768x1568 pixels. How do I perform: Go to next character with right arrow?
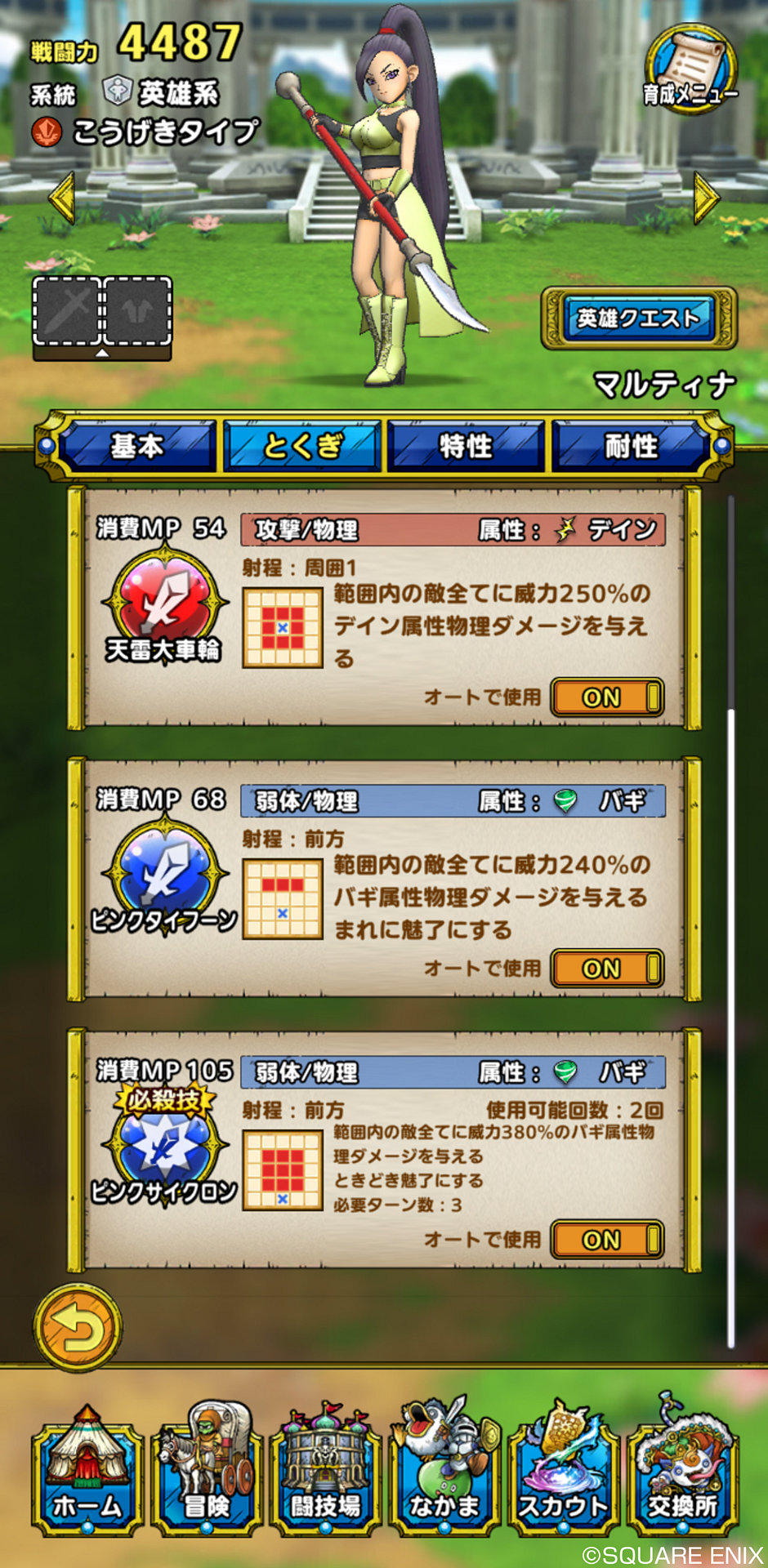(706, 197)
